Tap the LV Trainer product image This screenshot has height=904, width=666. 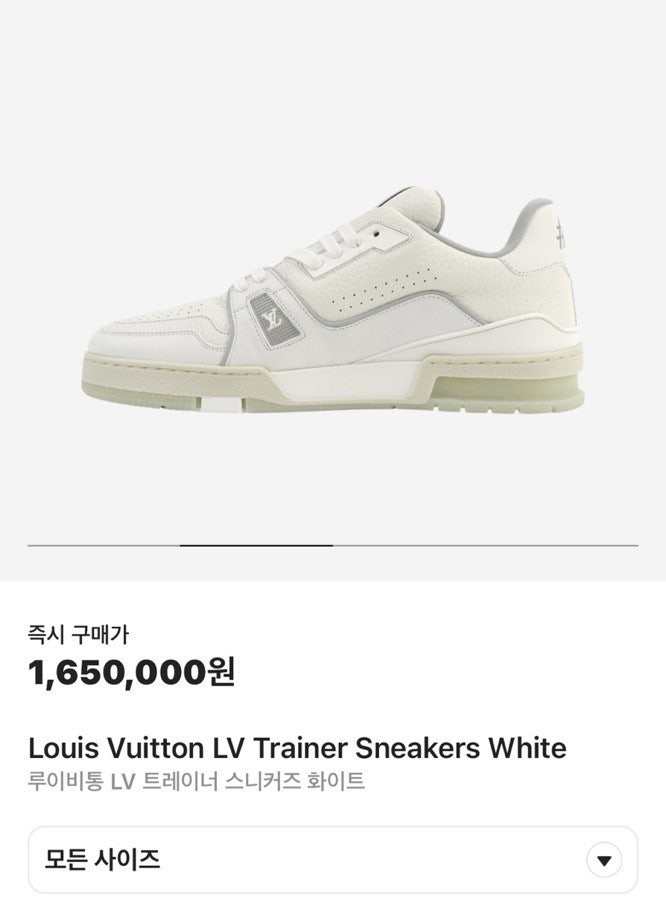point(333,300)
